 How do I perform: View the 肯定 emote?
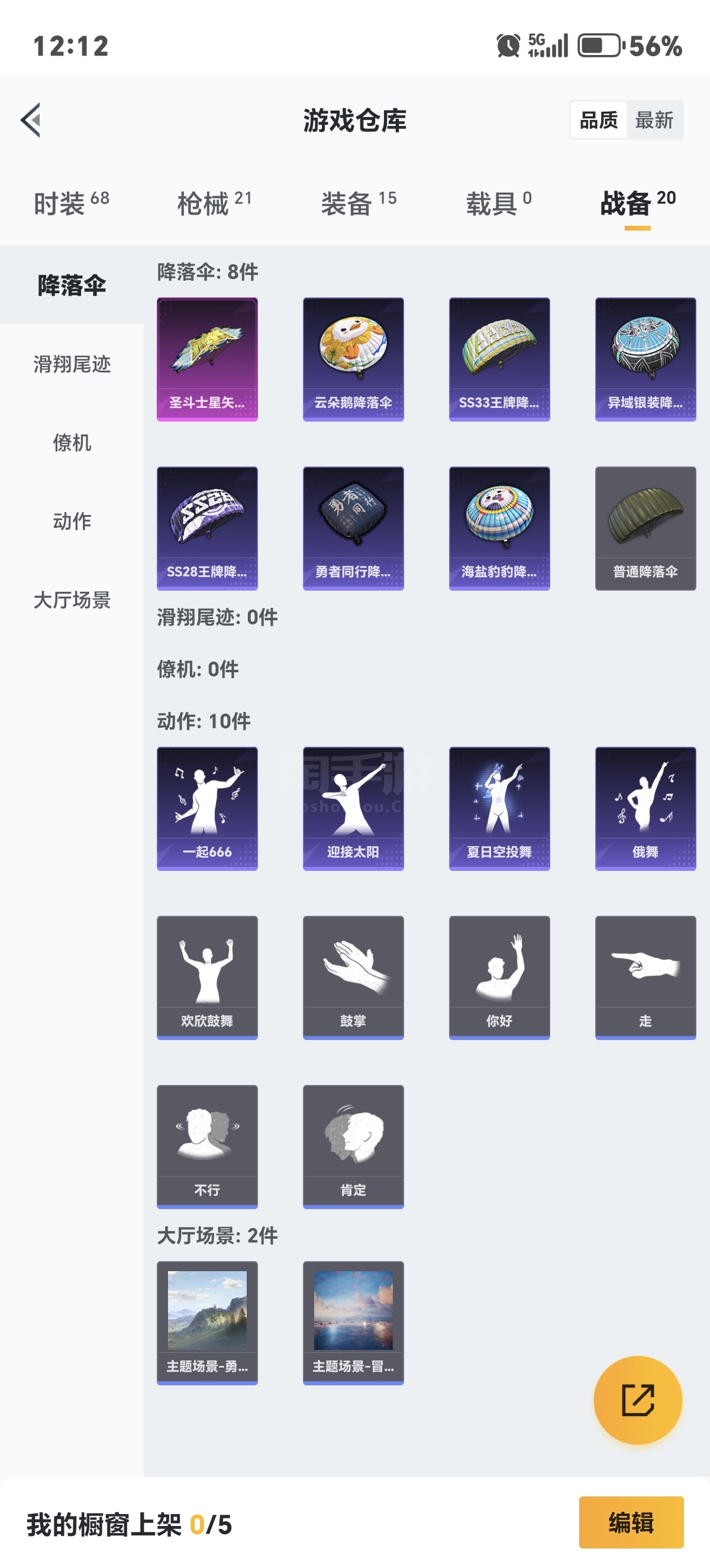coord(353,1147)
